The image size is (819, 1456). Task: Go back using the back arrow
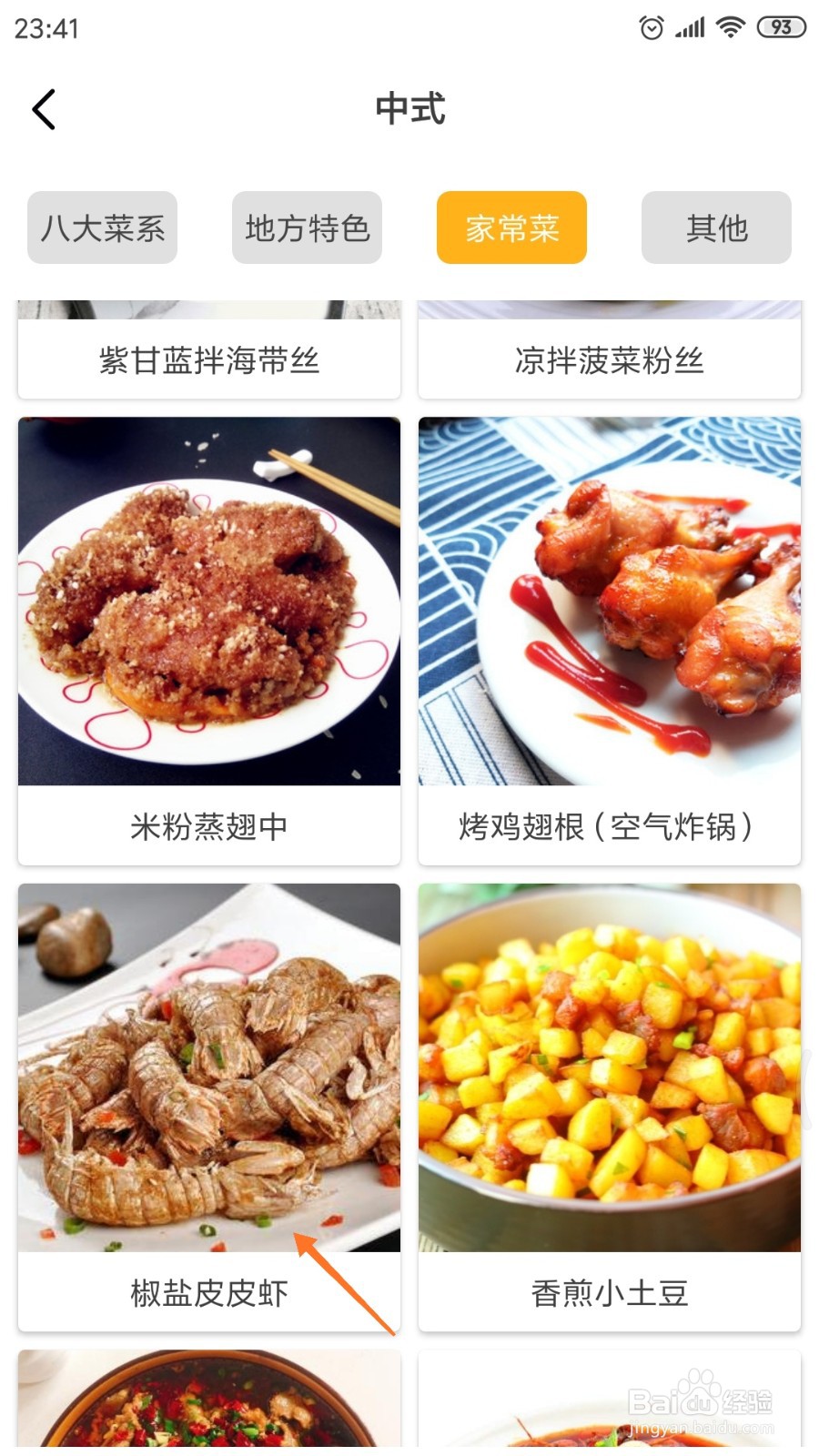[44, 110]
